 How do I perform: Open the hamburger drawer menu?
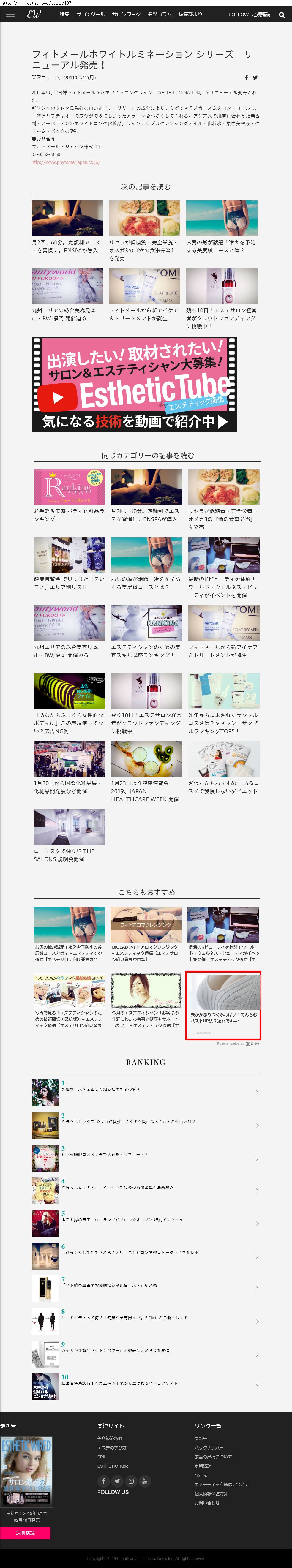coord(10,15)
